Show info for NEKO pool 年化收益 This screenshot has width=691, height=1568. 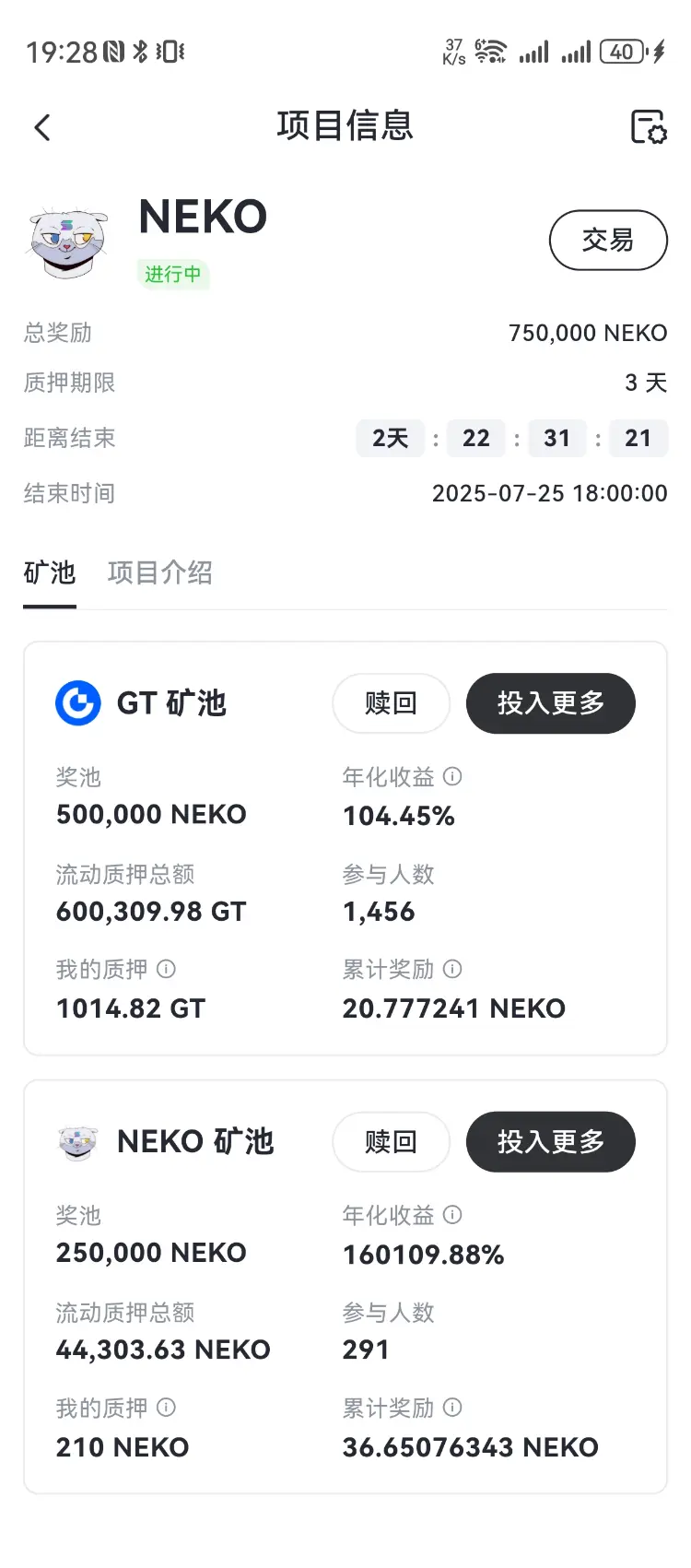452,1215
